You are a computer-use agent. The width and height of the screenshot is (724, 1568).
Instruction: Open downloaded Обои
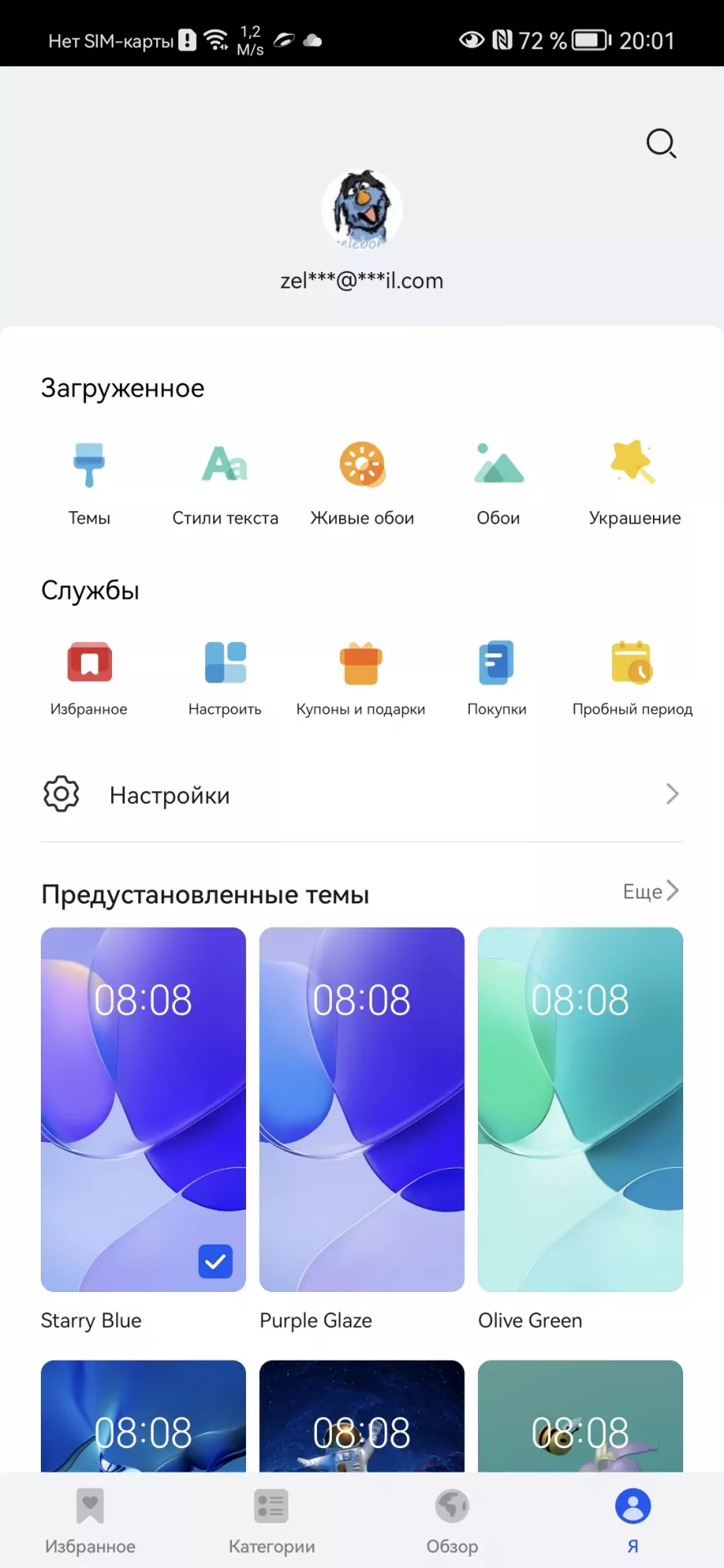point(498,483)
